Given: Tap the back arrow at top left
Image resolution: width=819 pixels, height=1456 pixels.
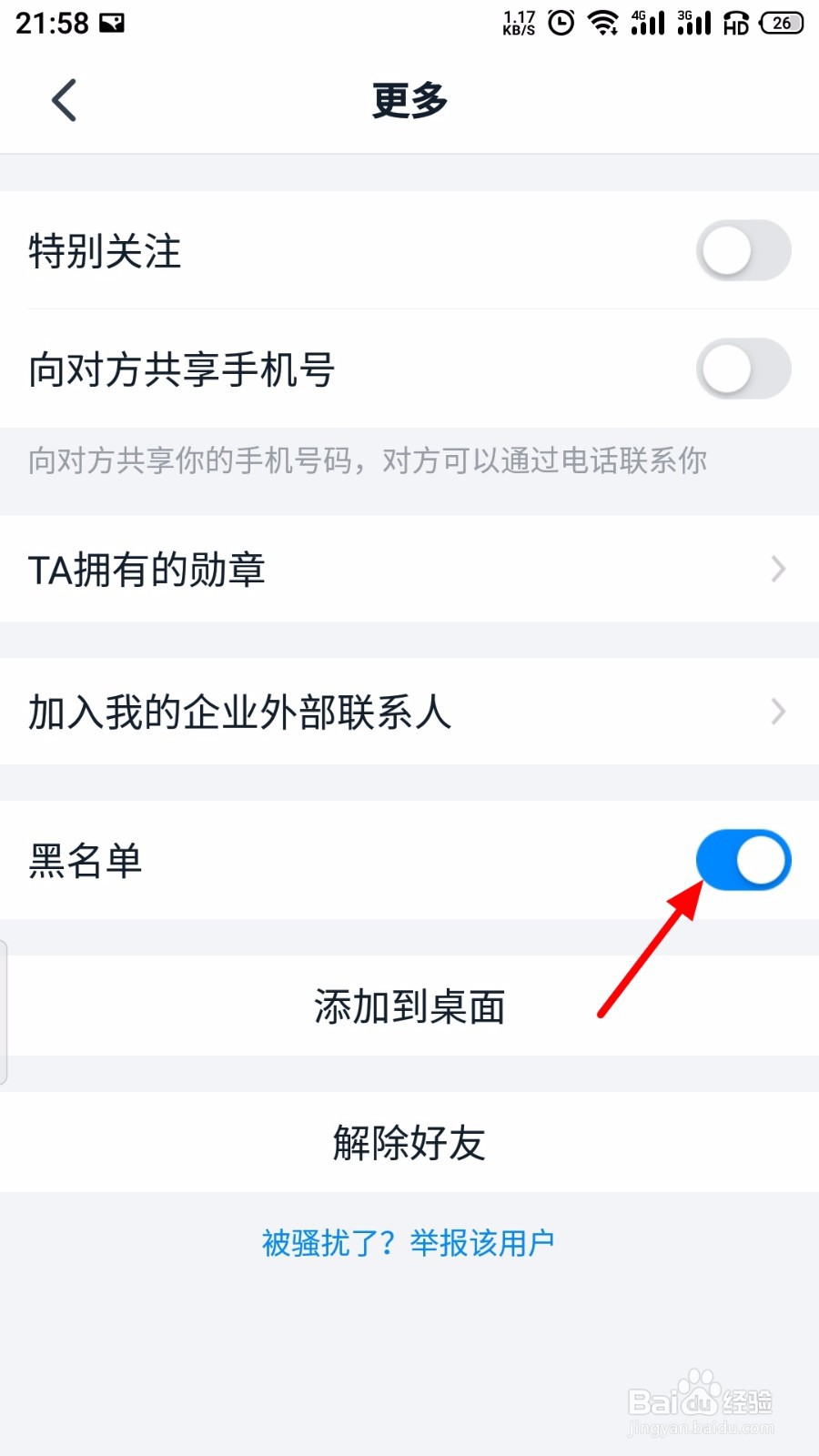Looking at the screenshot, I should 64,100.
